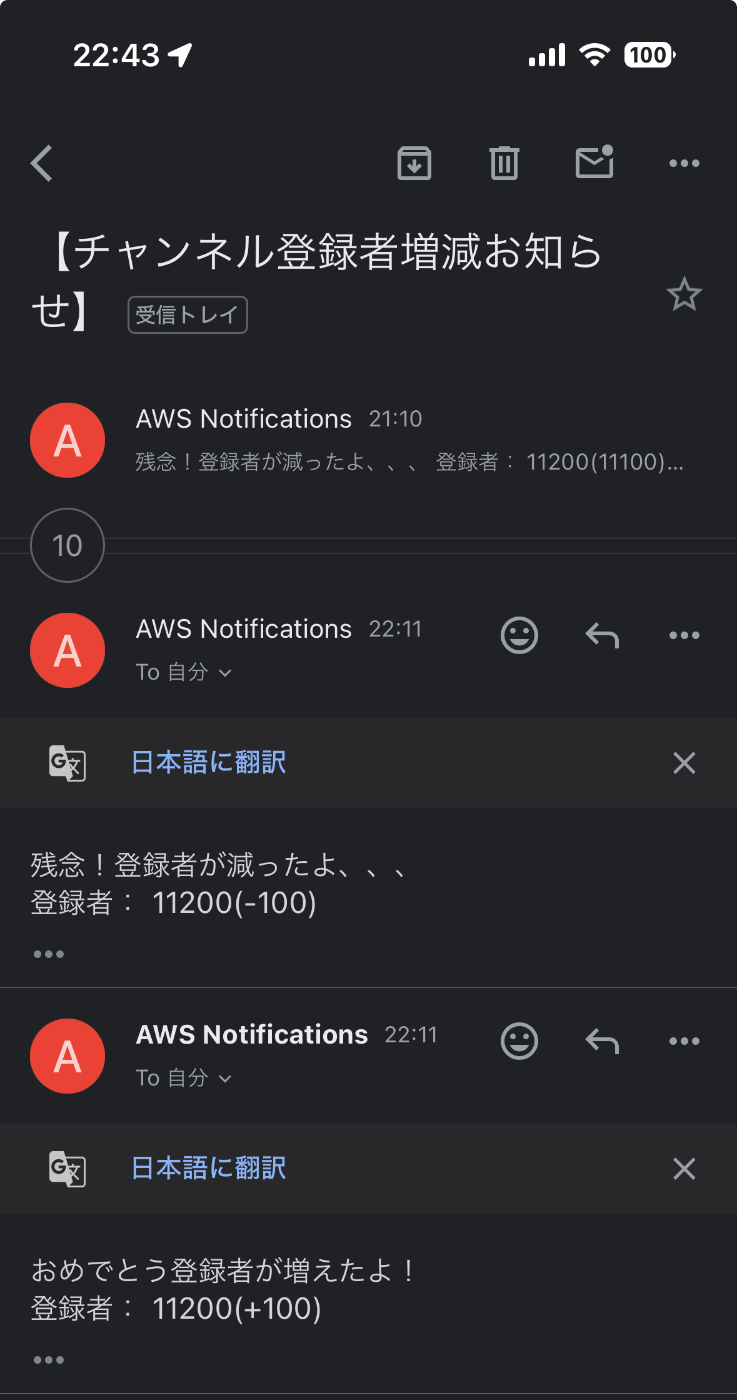This screenshot has width=737, height=1400.
Task: Open more options for the 登録者が減った message
Action: click(684, 635)
